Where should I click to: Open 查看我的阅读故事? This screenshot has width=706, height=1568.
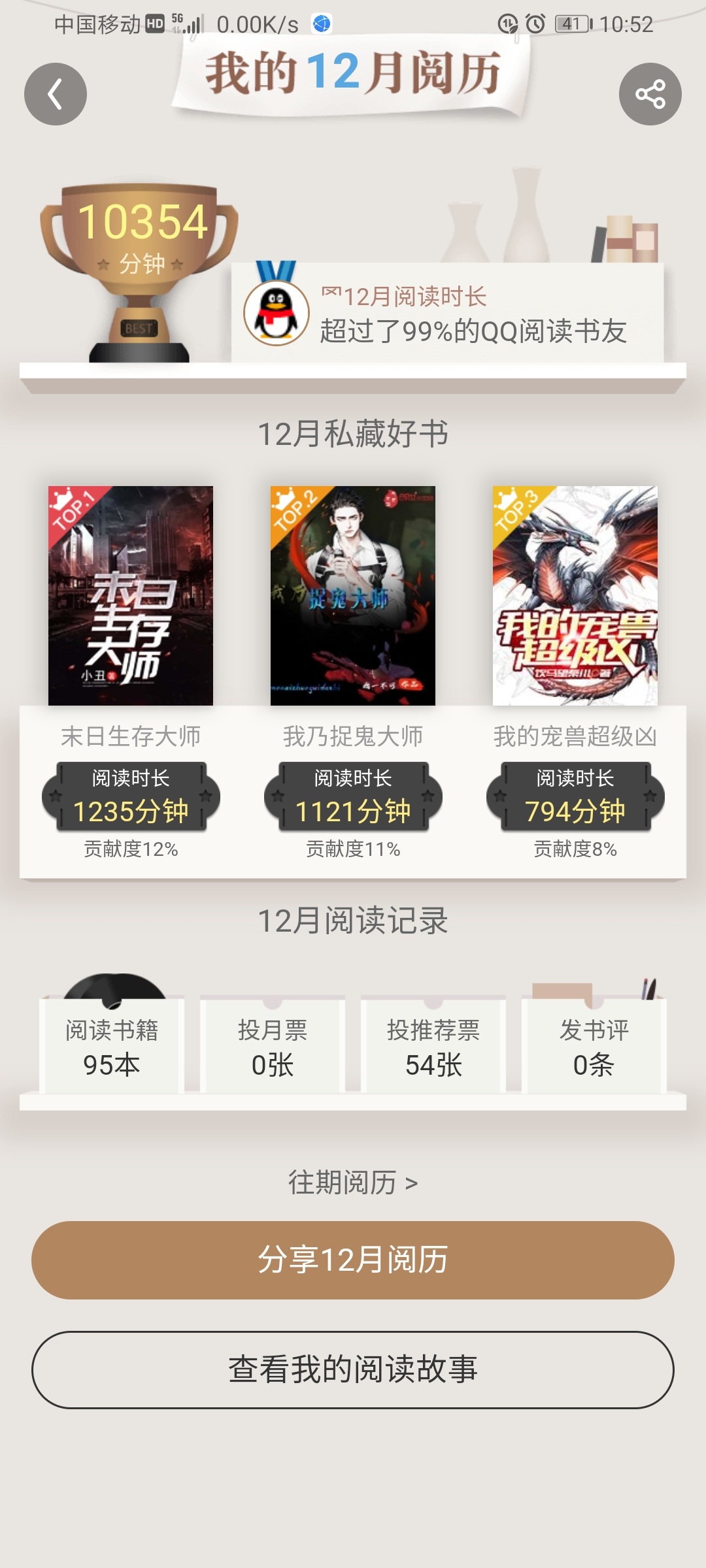tap(353, 1369)
